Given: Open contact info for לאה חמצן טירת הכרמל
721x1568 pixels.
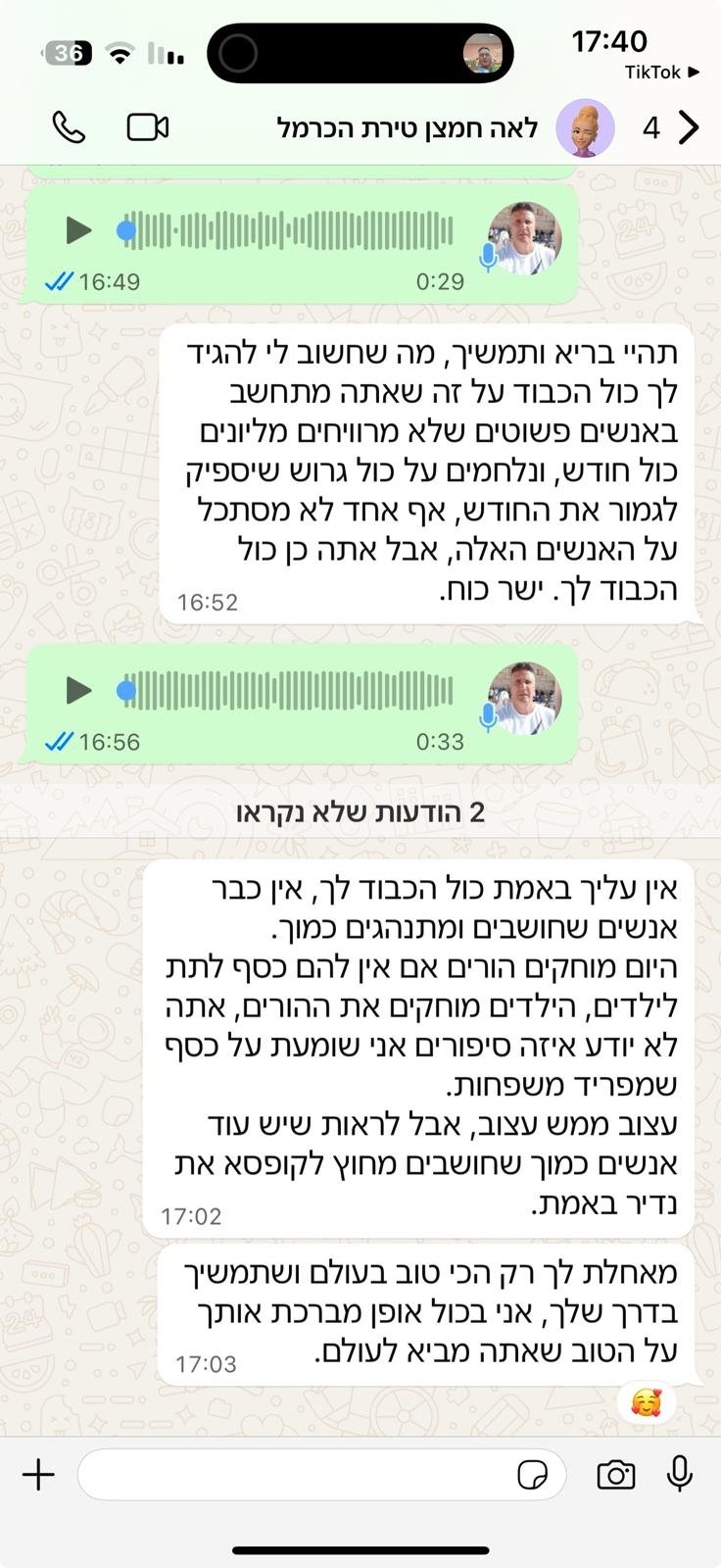Looking at the screenshot, I should pyautogui.click(x=409, y=128).
